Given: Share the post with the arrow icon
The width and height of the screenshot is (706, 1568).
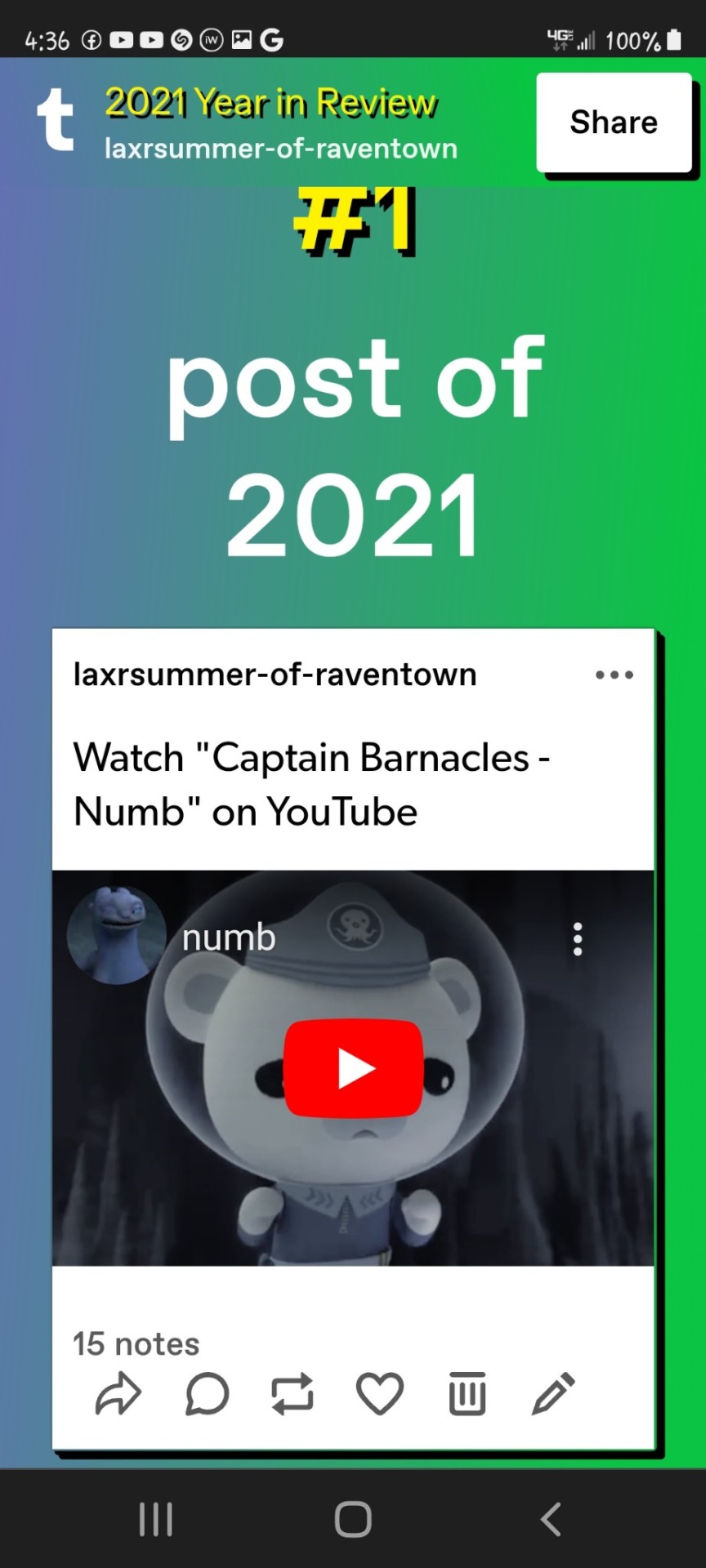Looking at the screenshot, I should 118,1393.
